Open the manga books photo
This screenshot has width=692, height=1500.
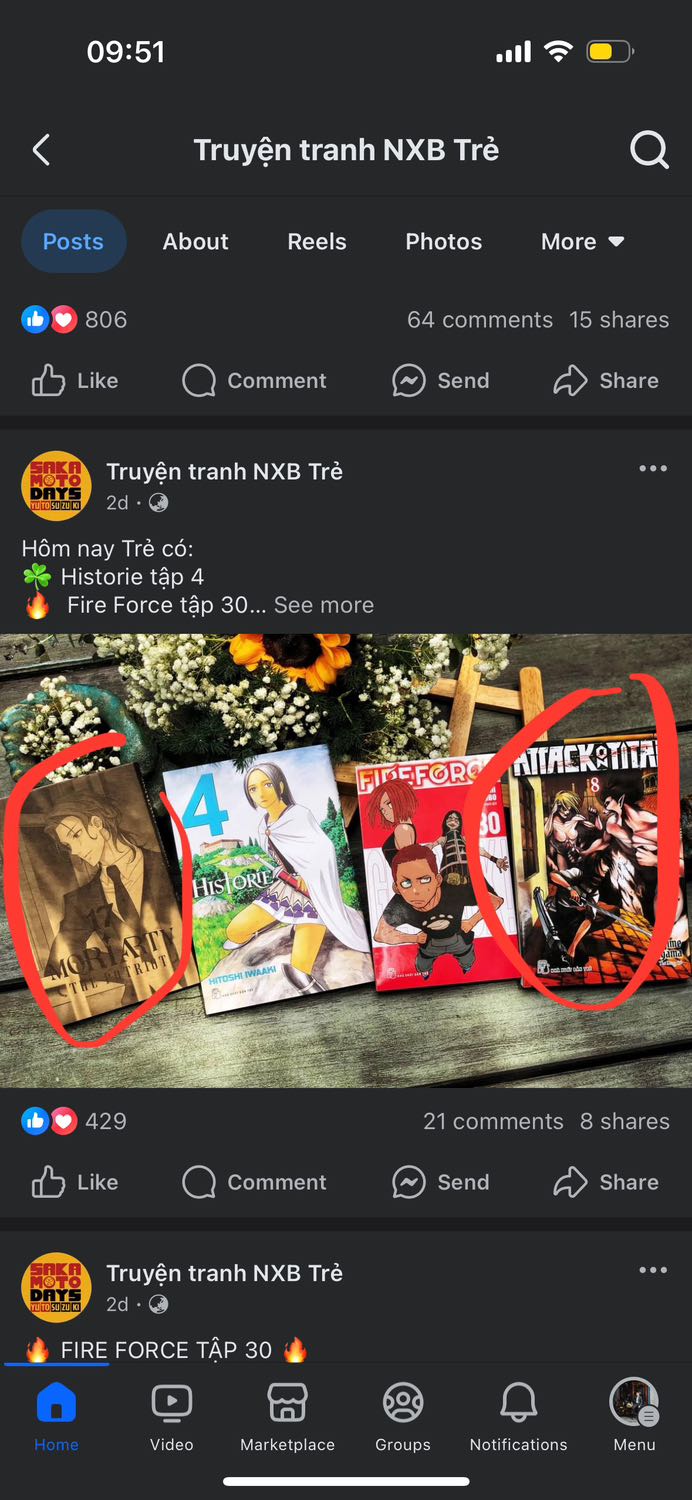click(346, 860)
